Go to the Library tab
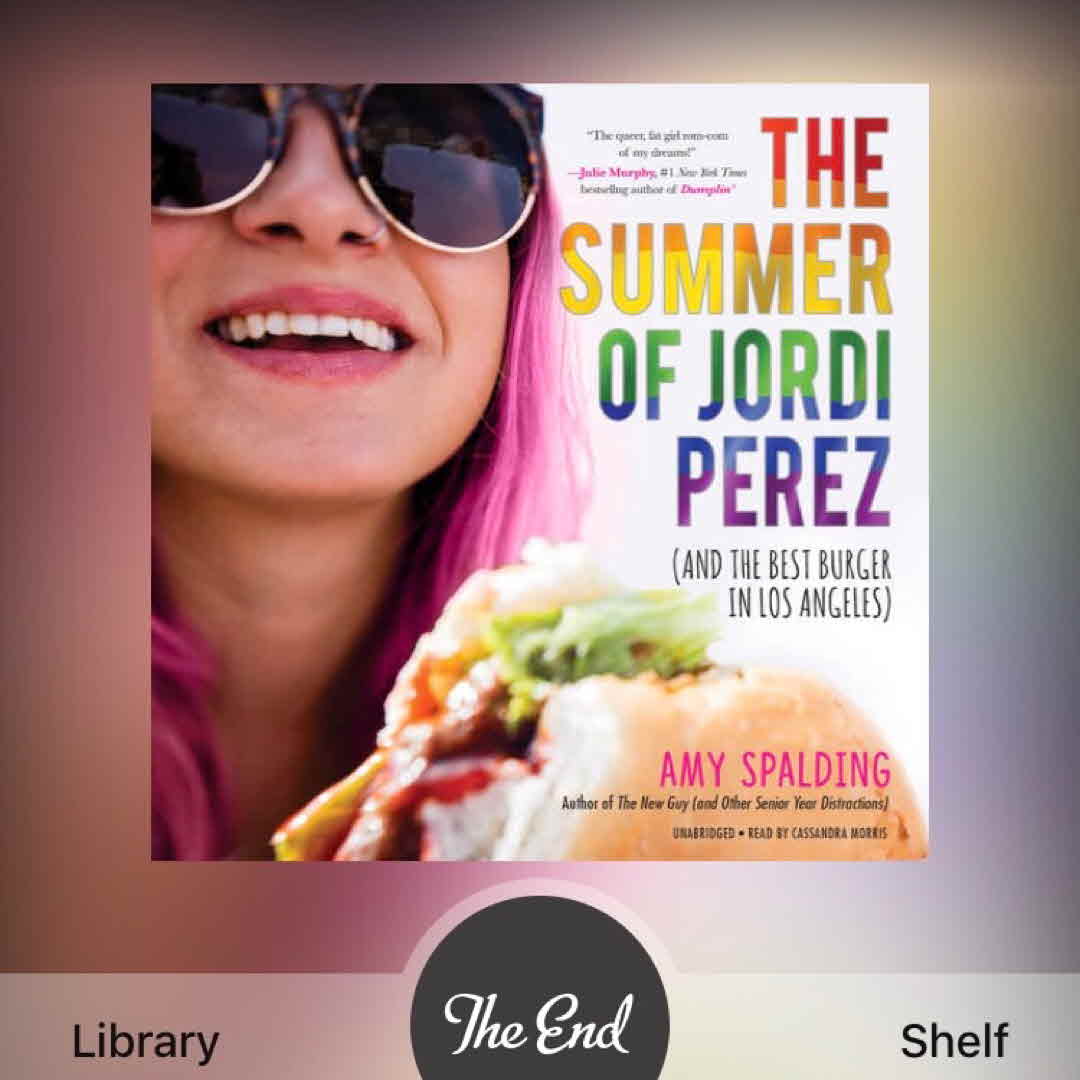This screenshot has width=1080, height=1080. point(145,1041)
